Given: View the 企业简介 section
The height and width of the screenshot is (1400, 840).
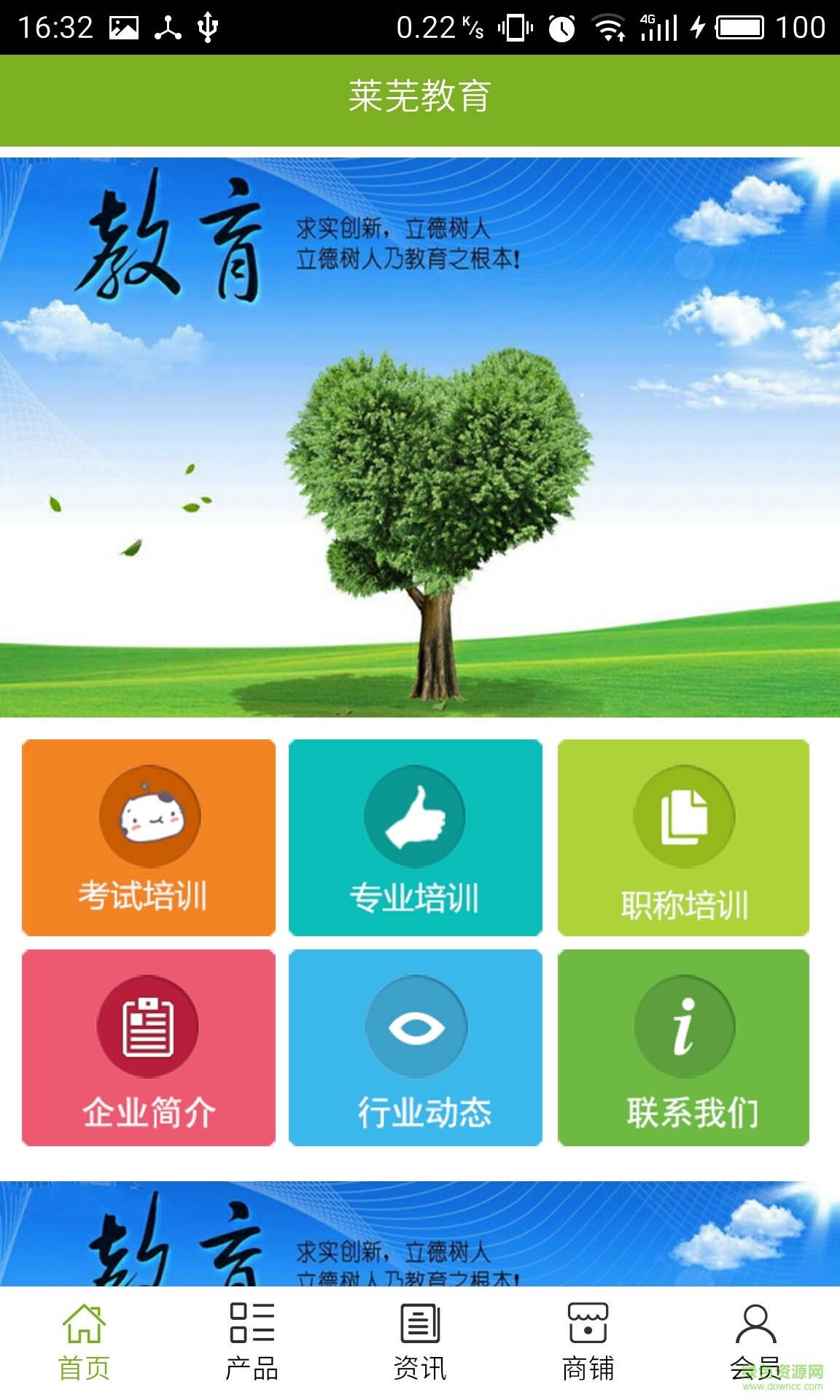Looking at the screenshot, I should (149, 1047).
